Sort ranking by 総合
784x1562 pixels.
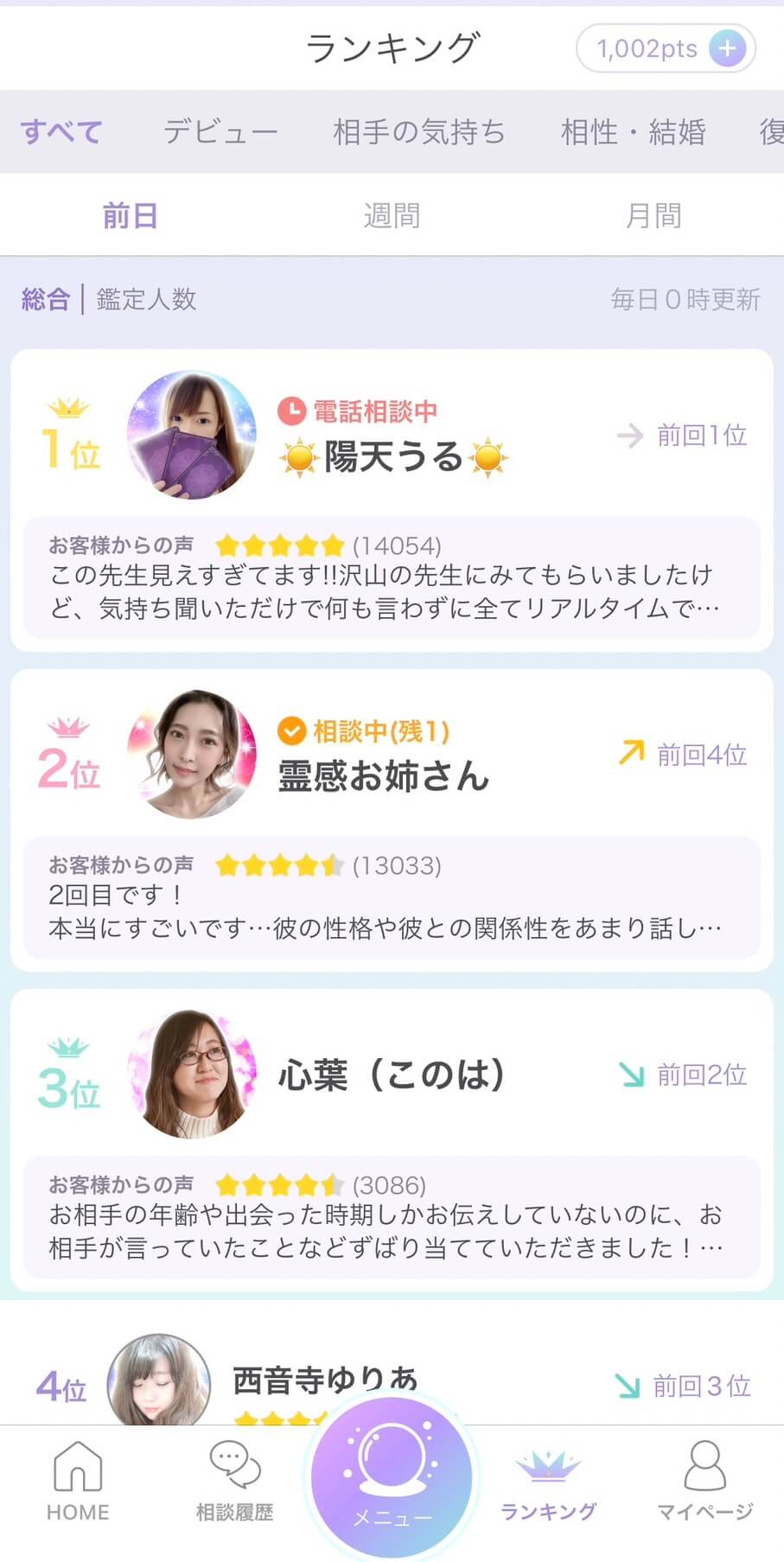(x=45, y=300)
